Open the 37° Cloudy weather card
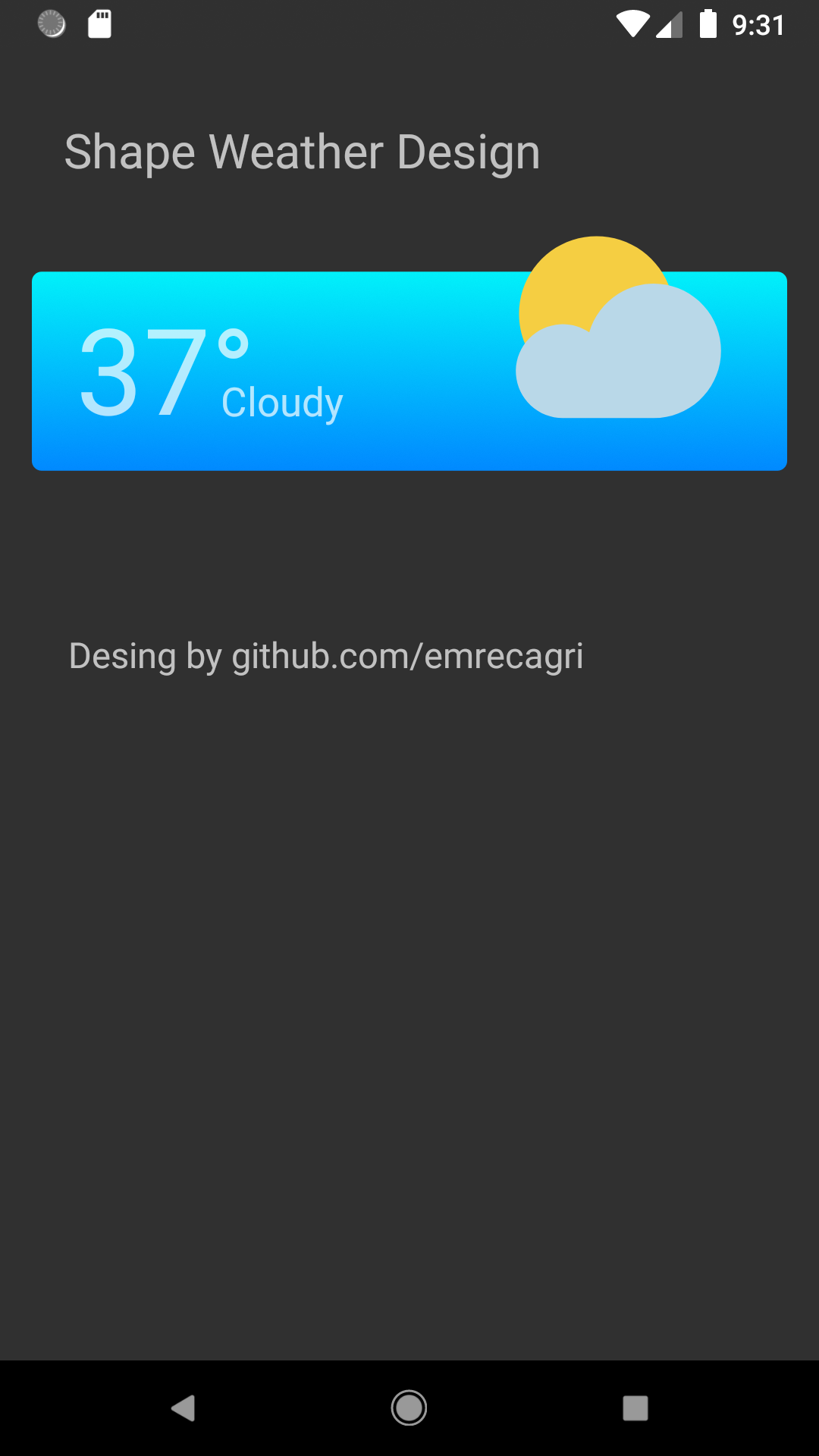Viewport: 819px width, 1456px height. tap(409, 372)
